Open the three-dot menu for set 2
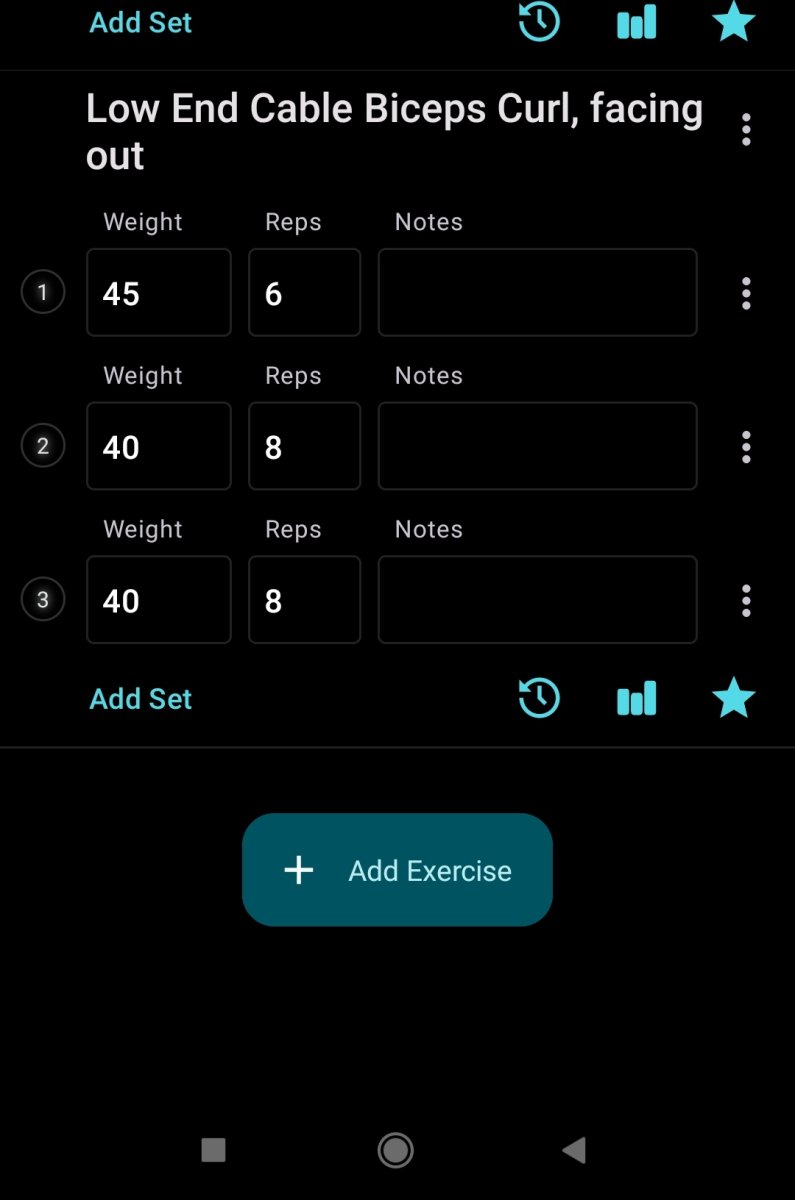 (x=746, y=447)
